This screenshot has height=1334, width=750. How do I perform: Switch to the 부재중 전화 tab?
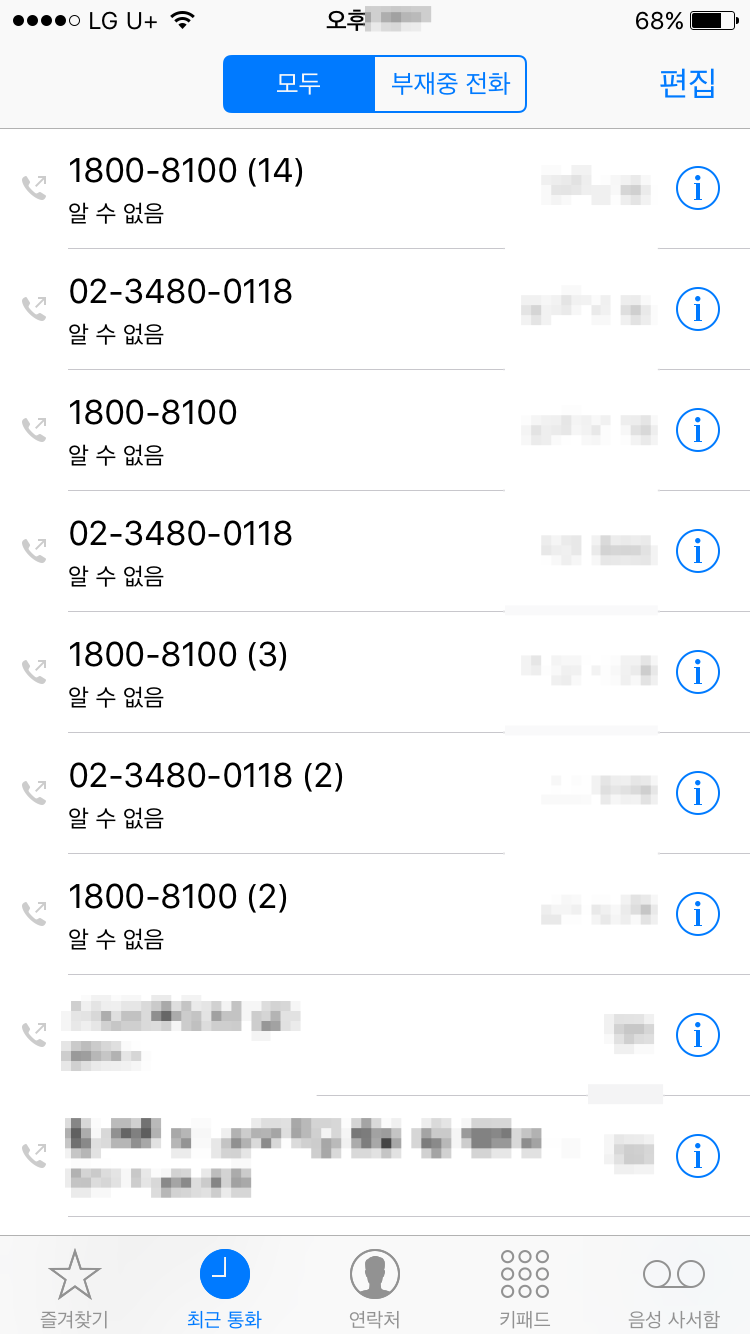(449, 84)
